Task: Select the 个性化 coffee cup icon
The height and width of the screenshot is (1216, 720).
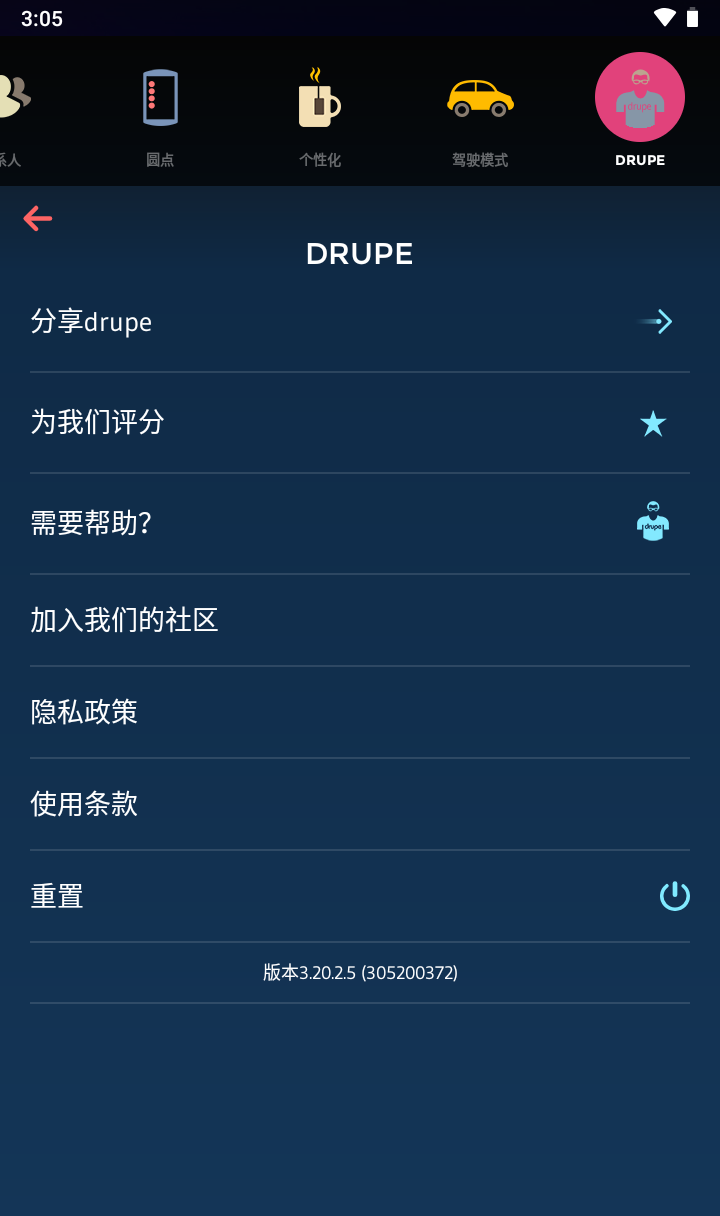Action: point(320,97)
